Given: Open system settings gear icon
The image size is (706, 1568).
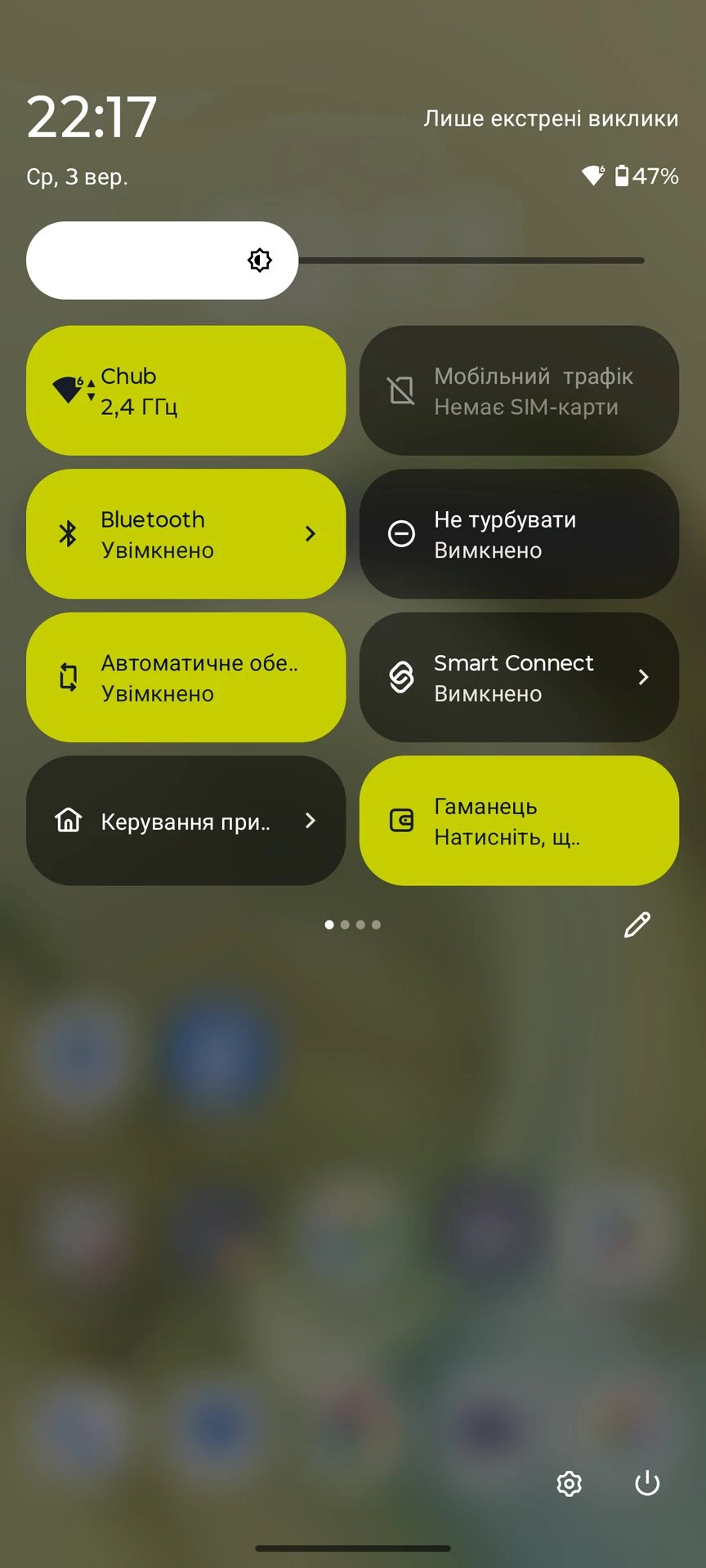Looking at the screenshot, I should (x=569, y=1483).
